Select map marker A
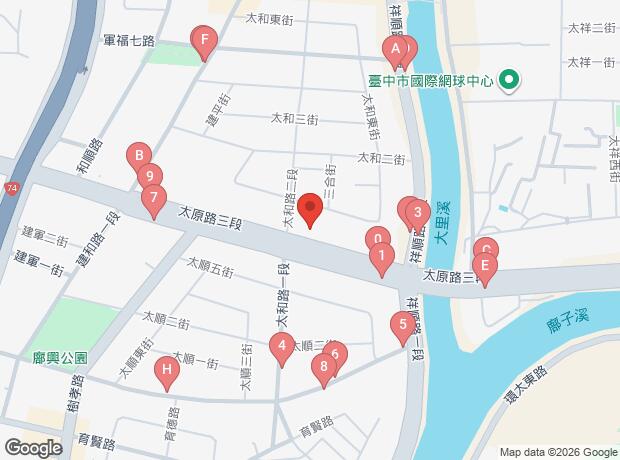 tap(395, 48)
